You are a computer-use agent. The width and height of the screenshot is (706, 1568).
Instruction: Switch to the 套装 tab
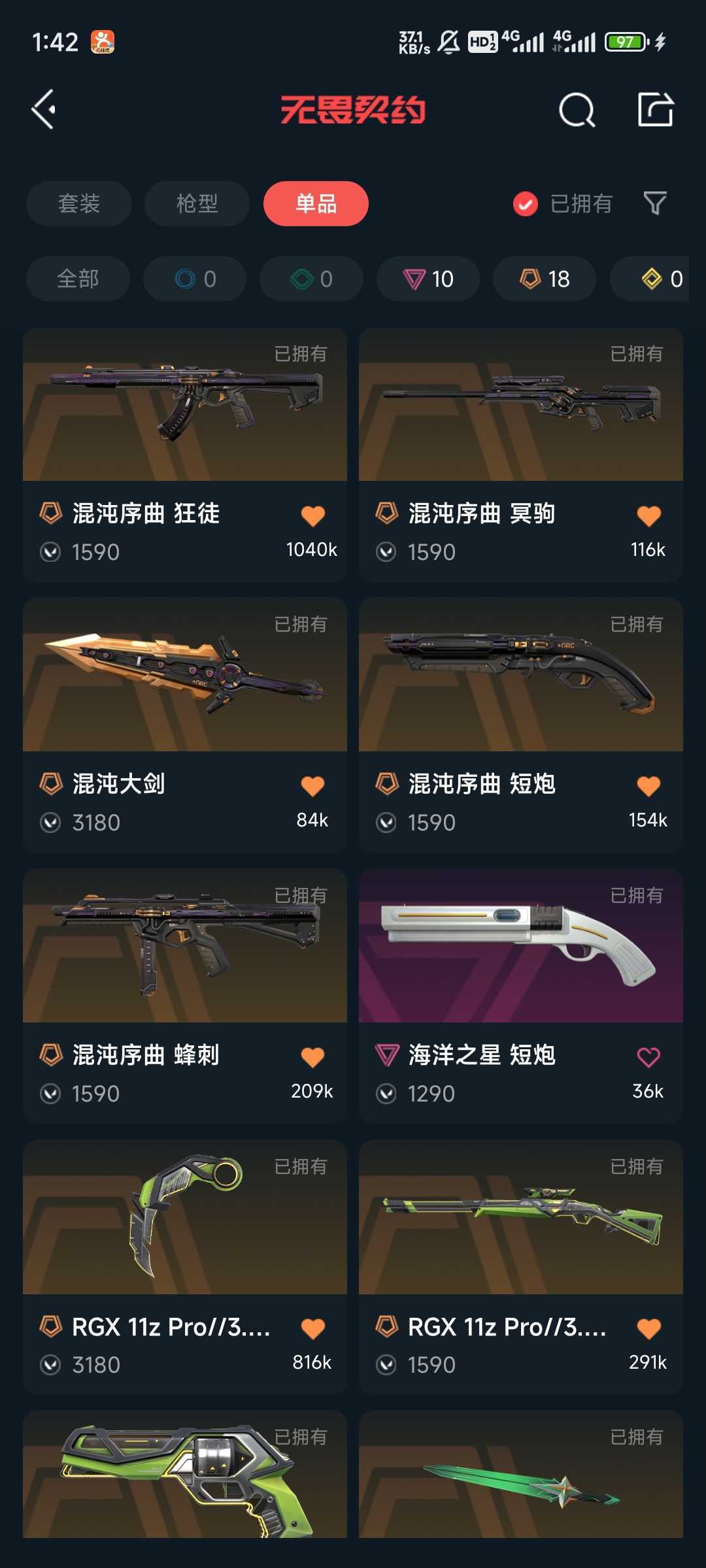[79, 203]
